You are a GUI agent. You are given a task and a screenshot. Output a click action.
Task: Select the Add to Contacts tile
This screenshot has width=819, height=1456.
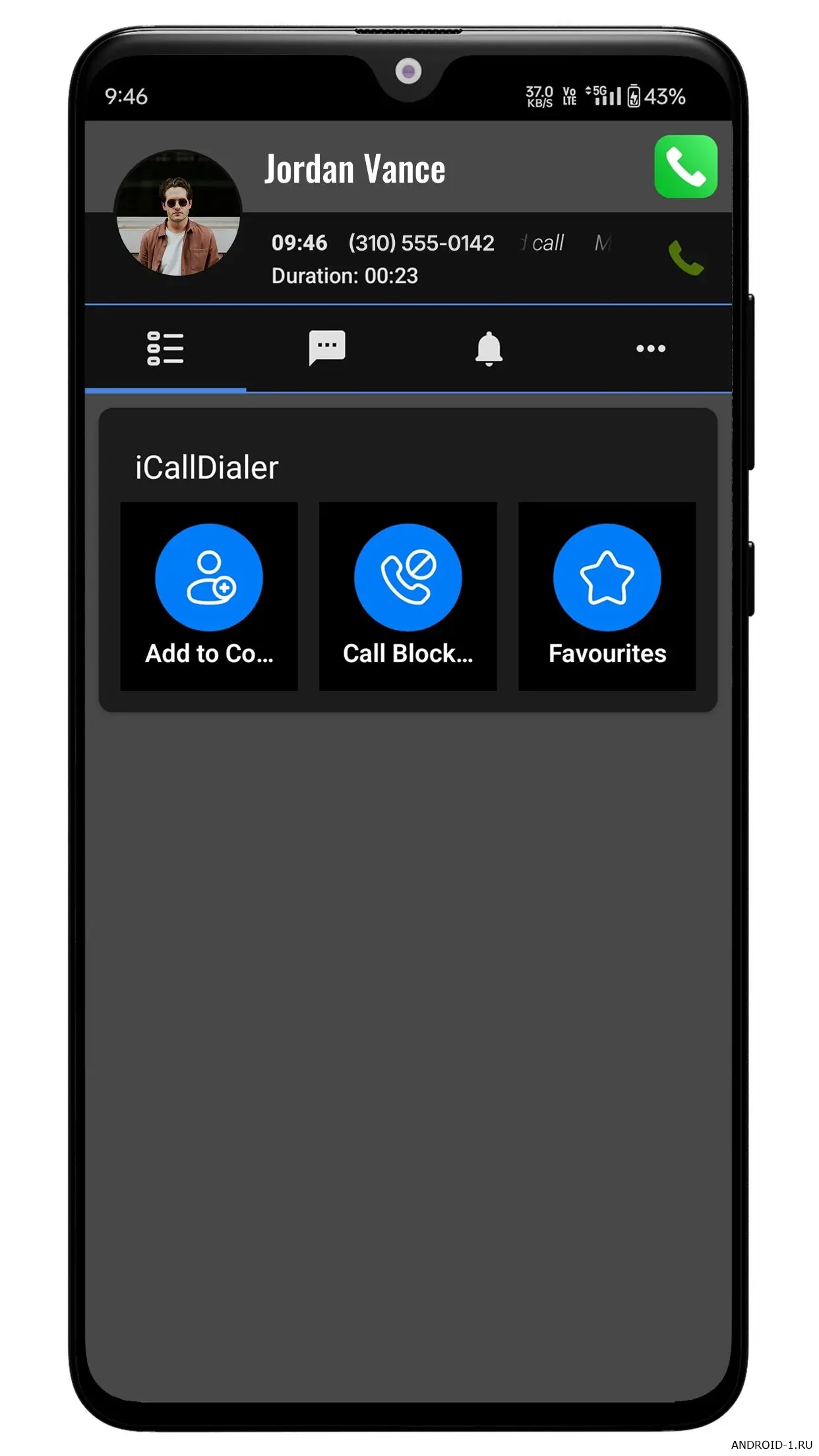pos(209,596)
